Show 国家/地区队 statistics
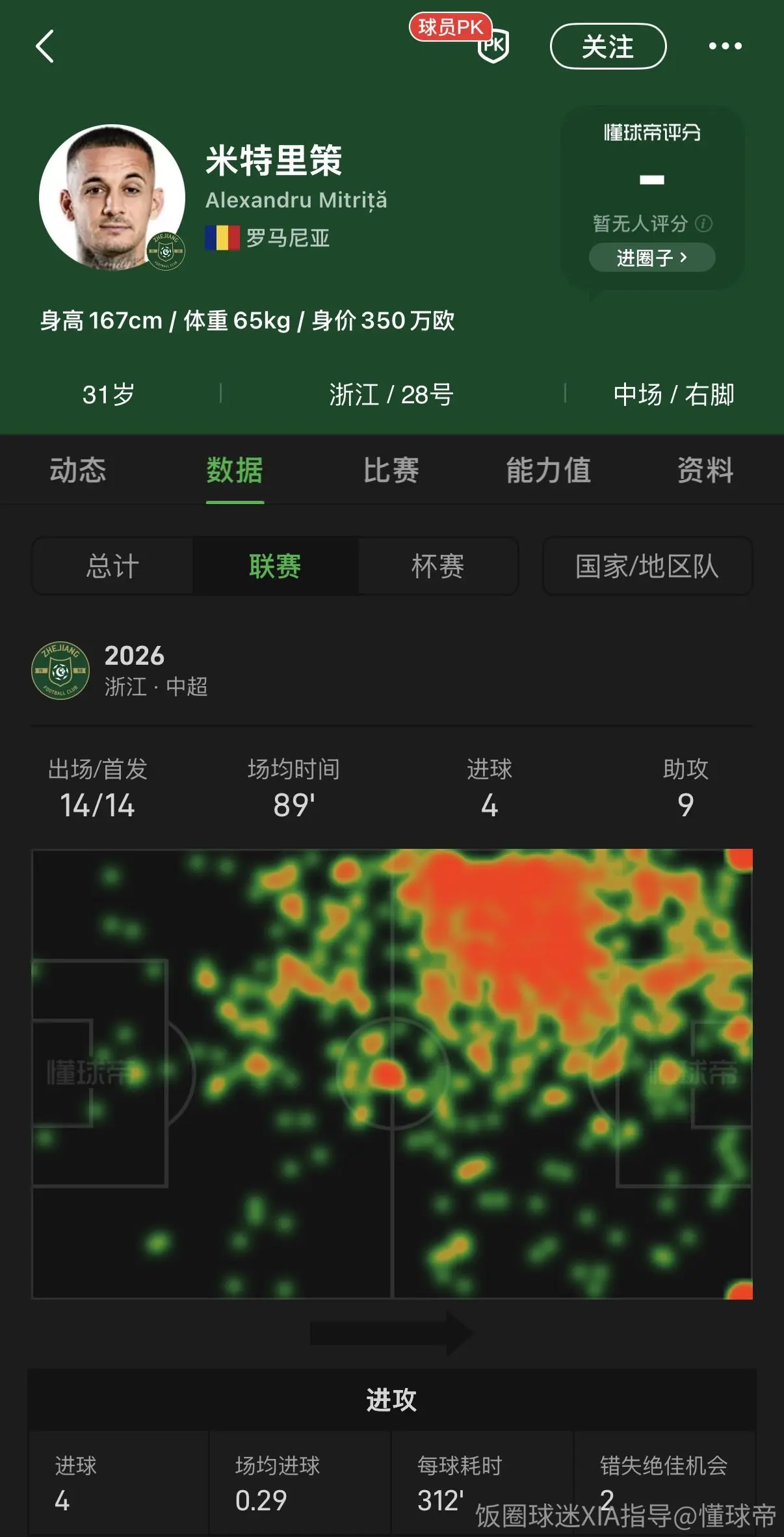Image resolution: width=784 pixels, height=1537 pixels. (647, 566)
